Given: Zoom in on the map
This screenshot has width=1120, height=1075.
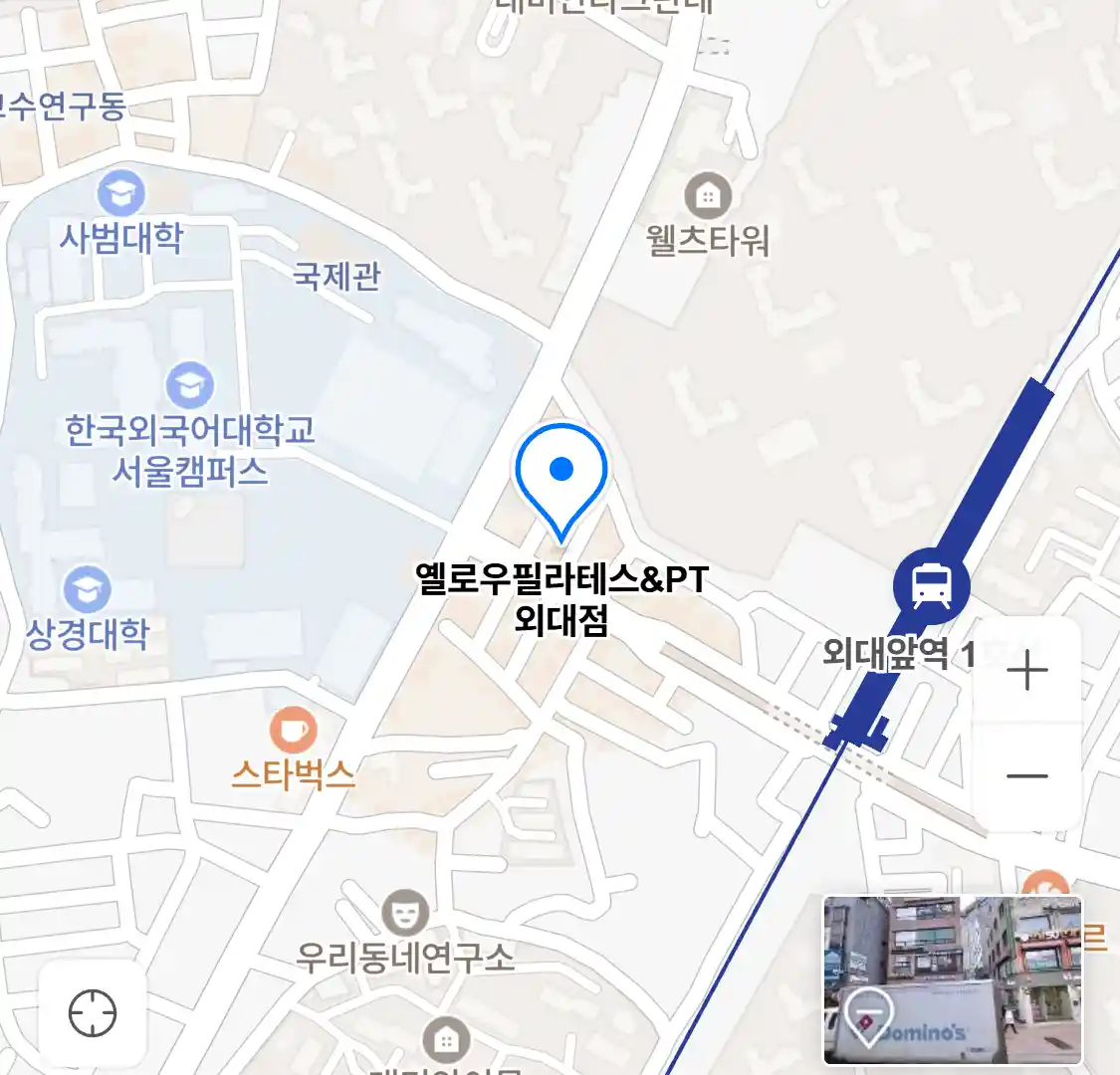Looking at the screenshot, I should 1026,673.
